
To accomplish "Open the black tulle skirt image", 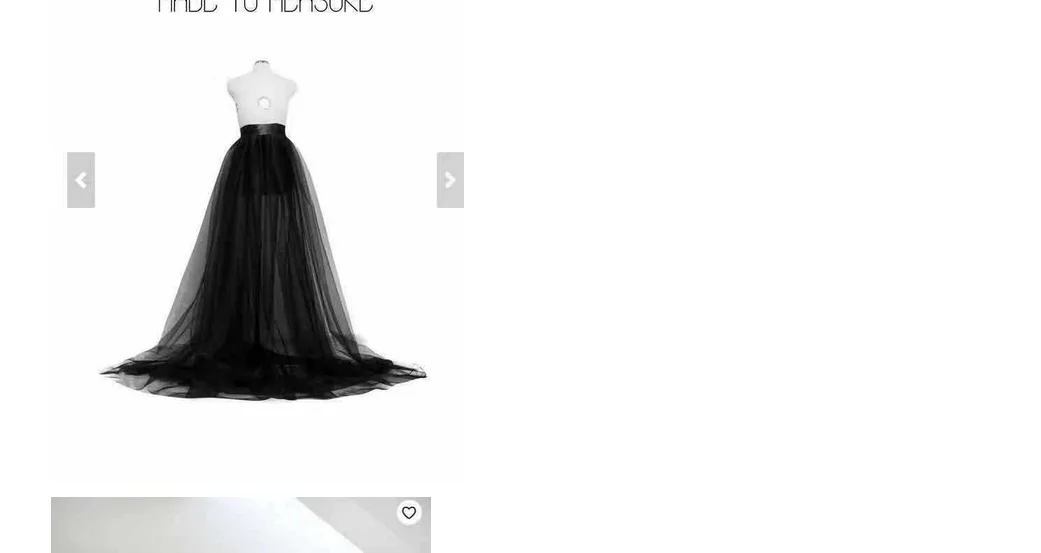I will coord(262,230).
